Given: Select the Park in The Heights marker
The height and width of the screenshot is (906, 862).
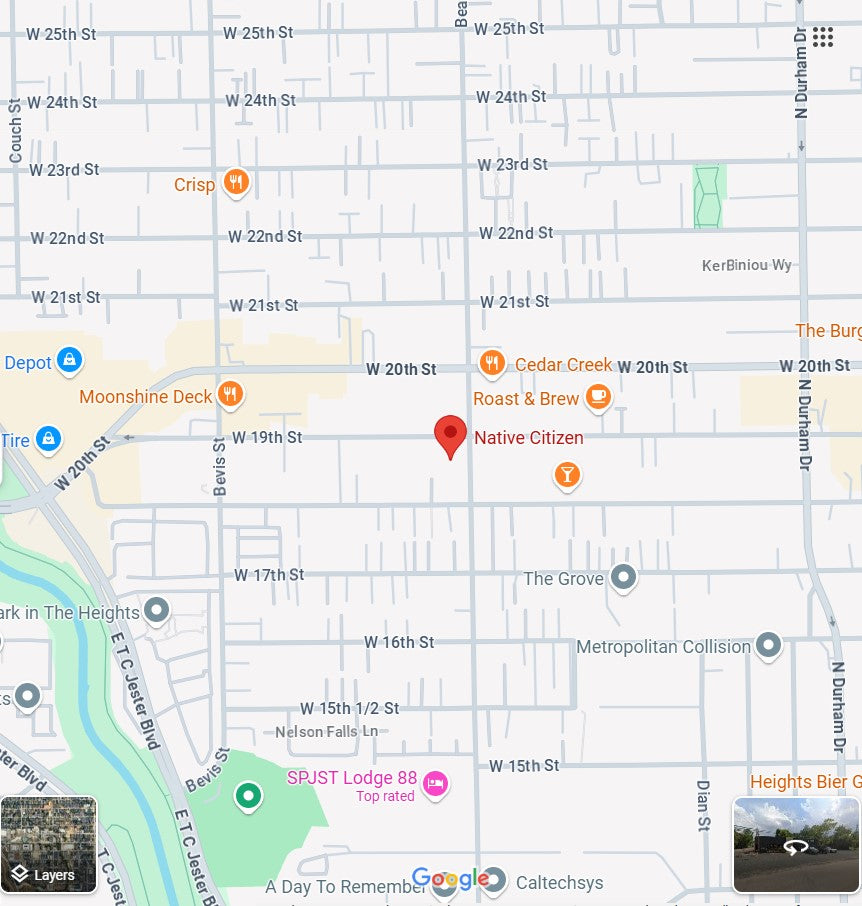Looking at the screenshot, I should click(x=157, y=609).
